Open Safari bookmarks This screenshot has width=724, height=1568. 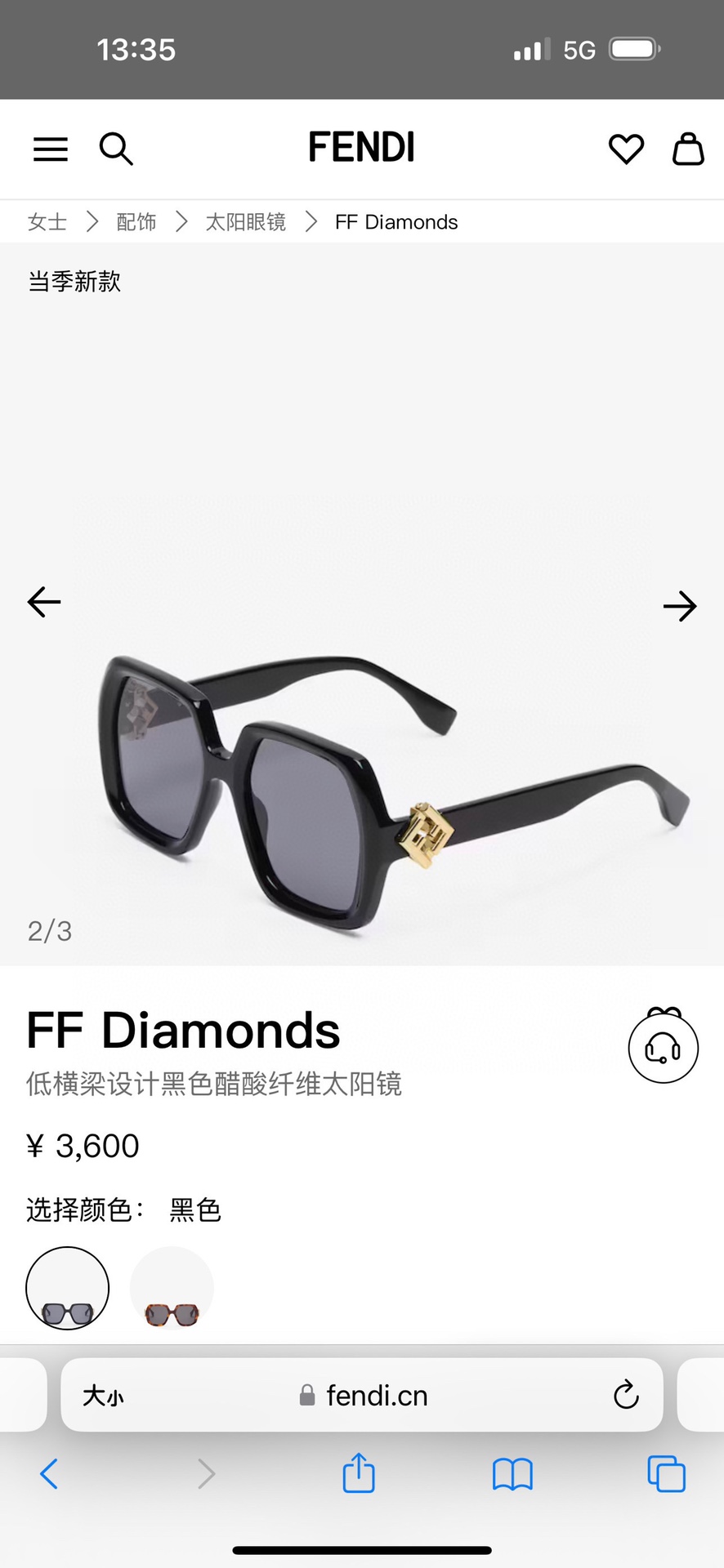click(x=512, y=1474)
